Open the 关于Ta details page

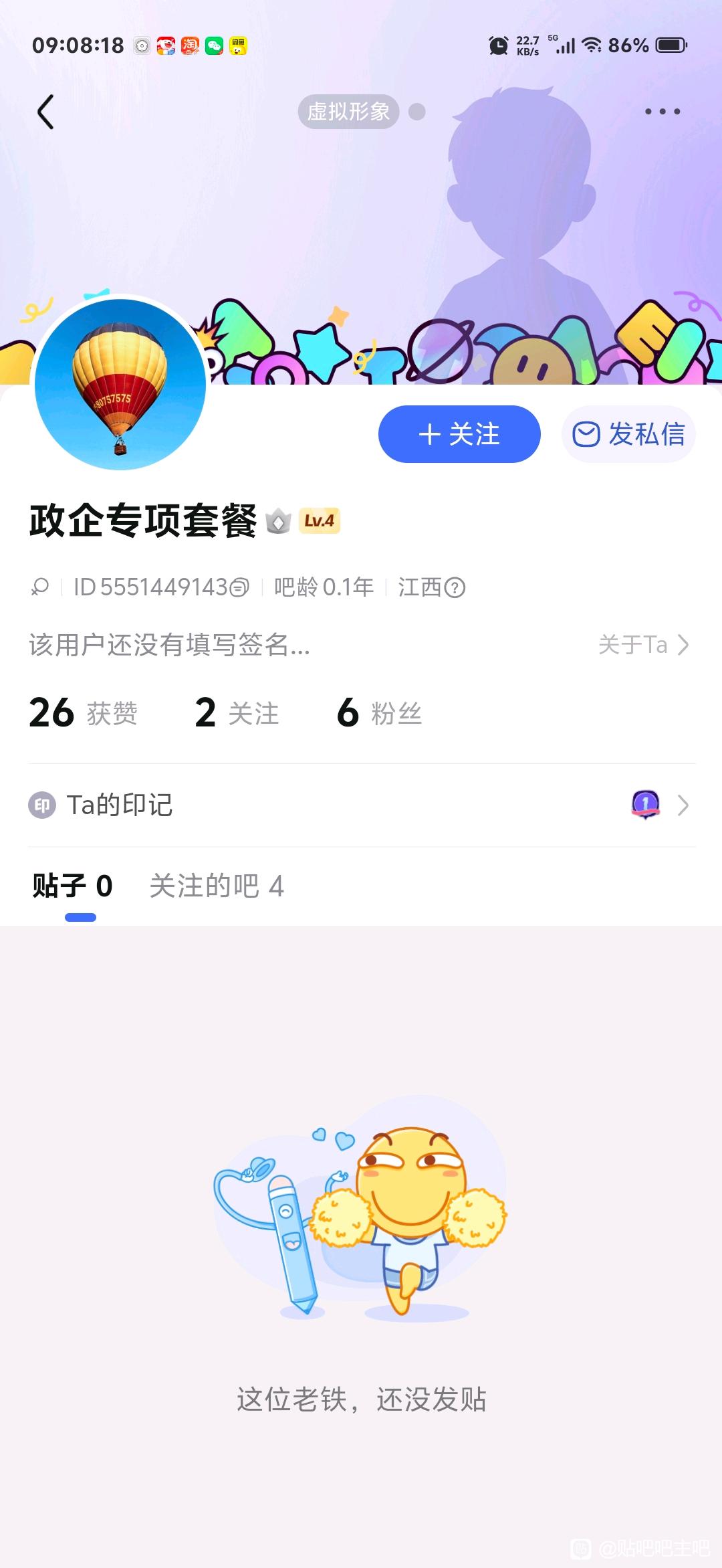tap(643, 645)
